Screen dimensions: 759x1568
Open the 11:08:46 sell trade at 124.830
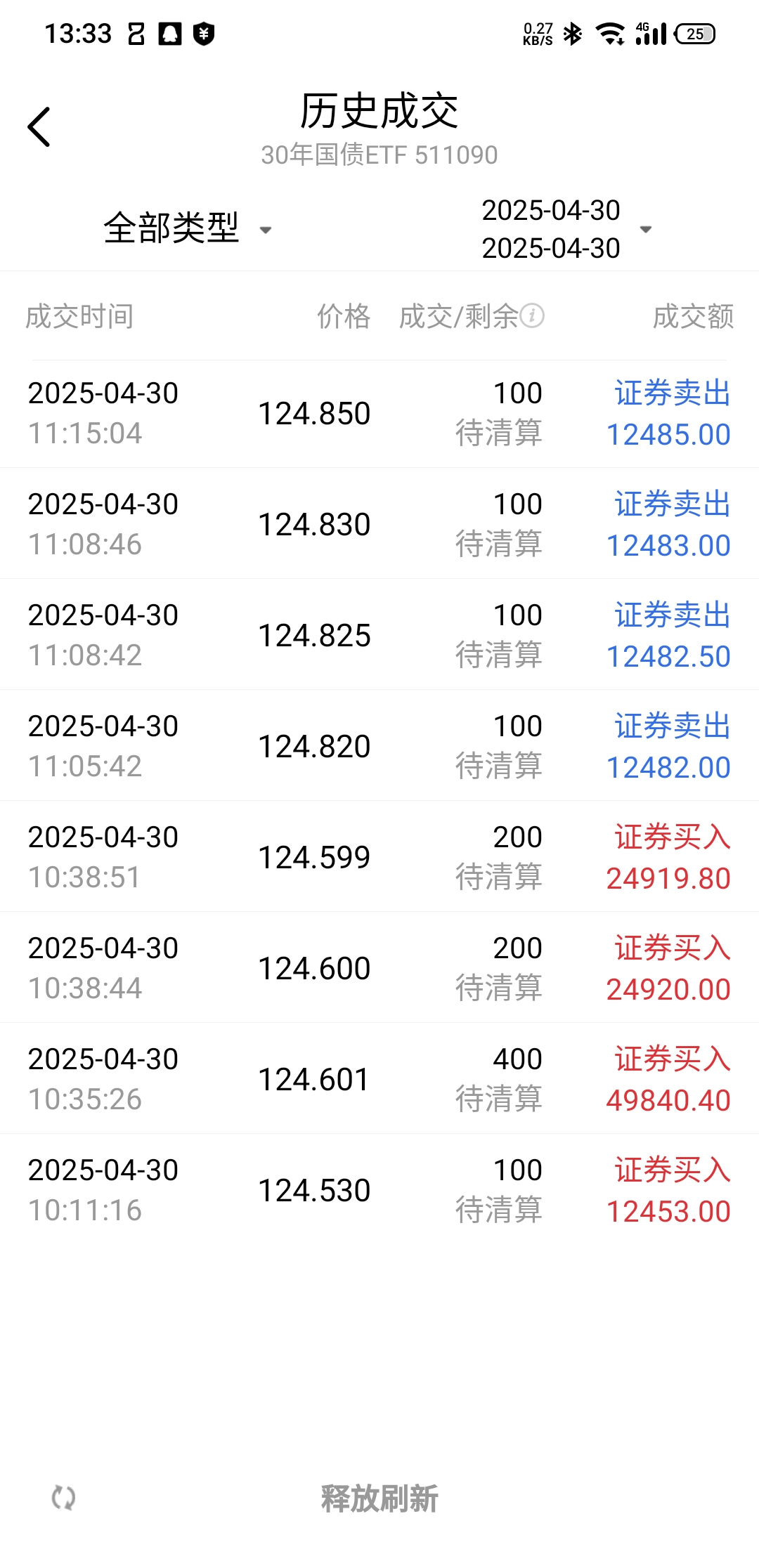pos(379,524)
